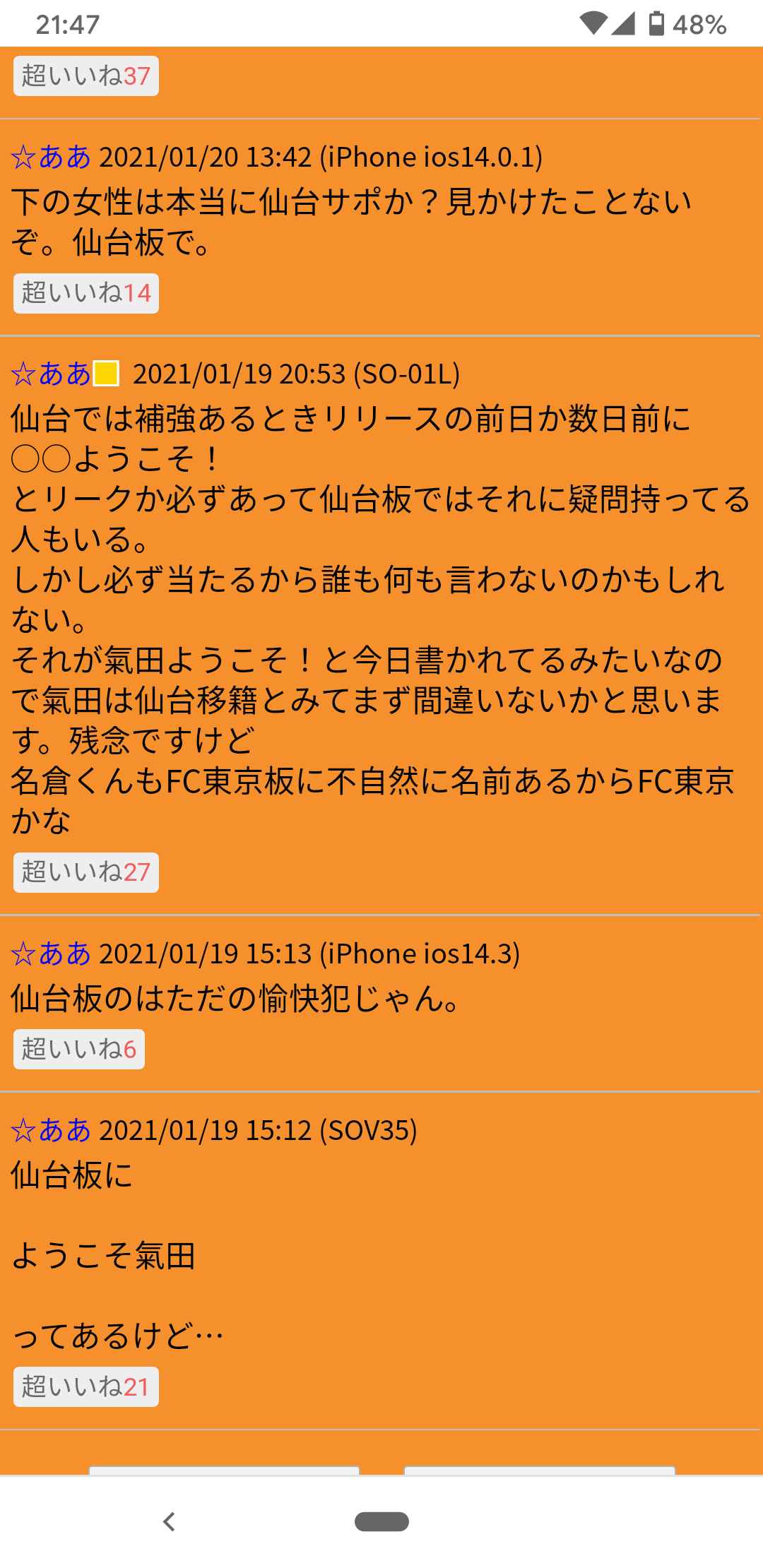Image resolution: width=763 pixels, height=1568 pixels.
Task: Like the 13:42 iPhone ios14.0.1 comment
Action: click(85, 293)
